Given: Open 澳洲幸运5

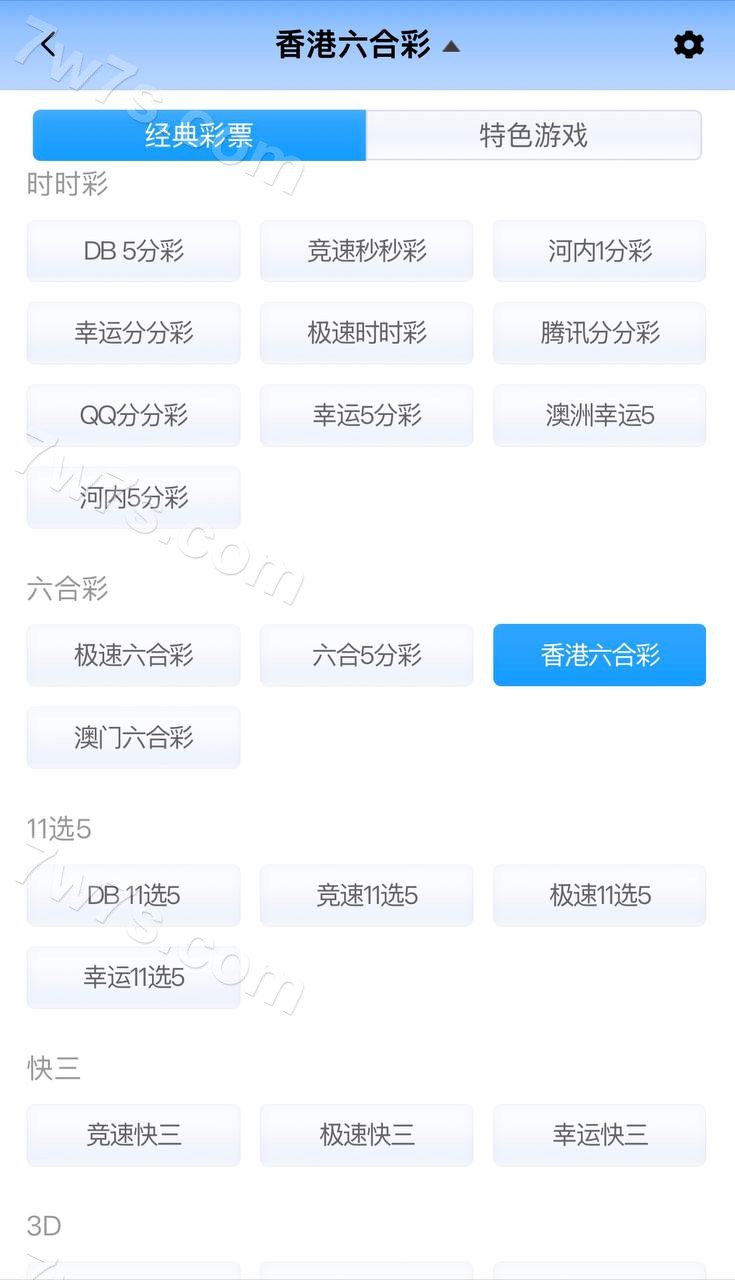Looking at the screenshot, I should pyautogui.click(x=599, y=415).
